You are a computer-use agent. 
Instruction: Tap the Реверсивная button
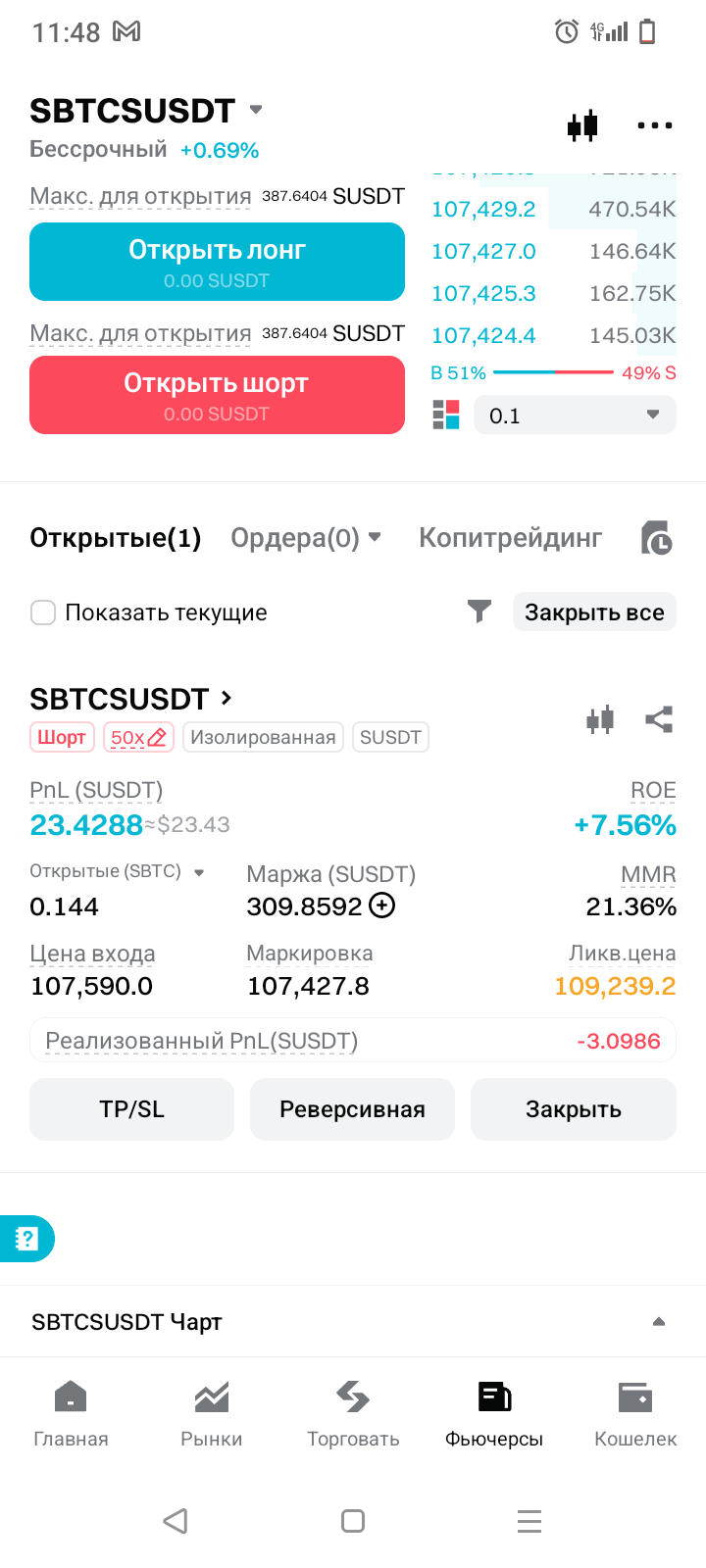352,1109
